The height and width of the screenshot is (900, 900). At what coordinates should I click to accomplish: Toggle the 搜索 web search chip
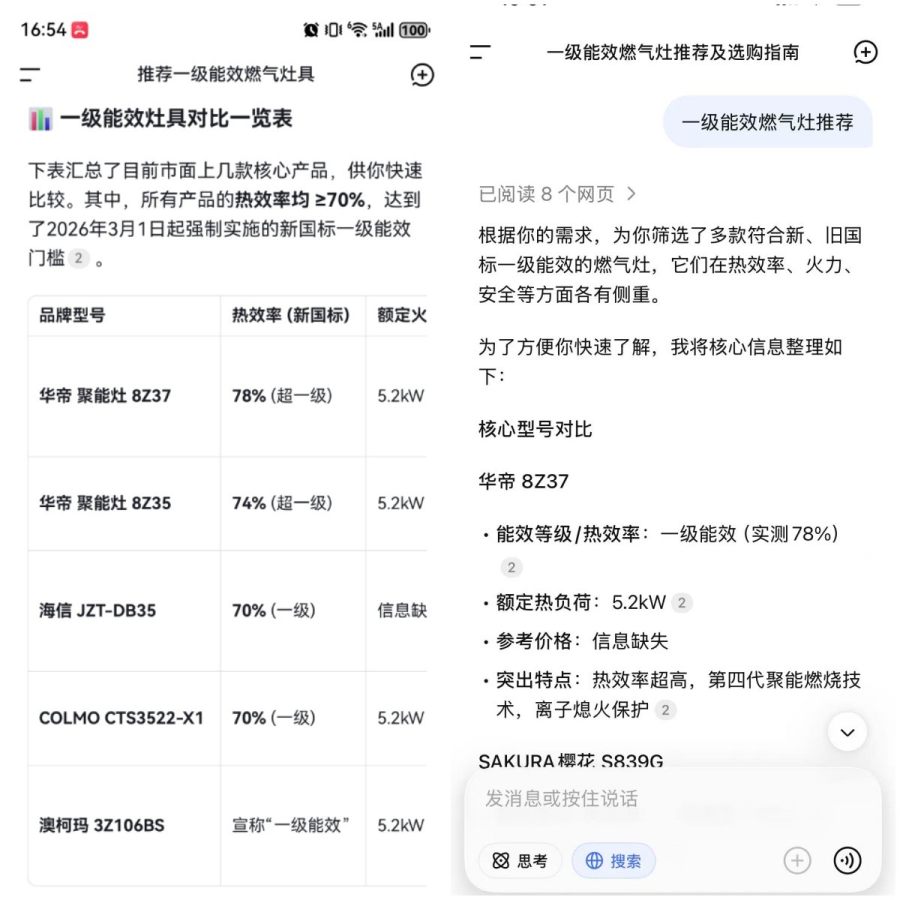[x=613, y=860]
